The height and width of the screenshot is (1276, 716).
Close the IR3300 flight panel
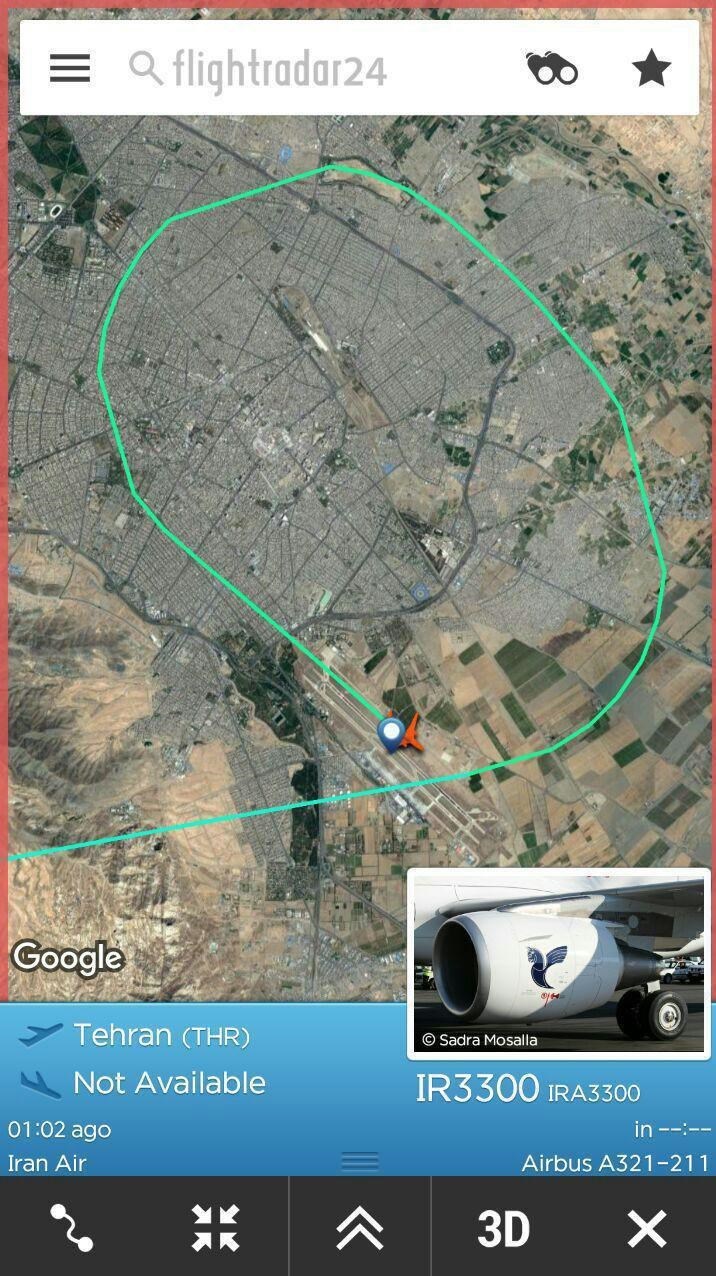point(646,1226)
